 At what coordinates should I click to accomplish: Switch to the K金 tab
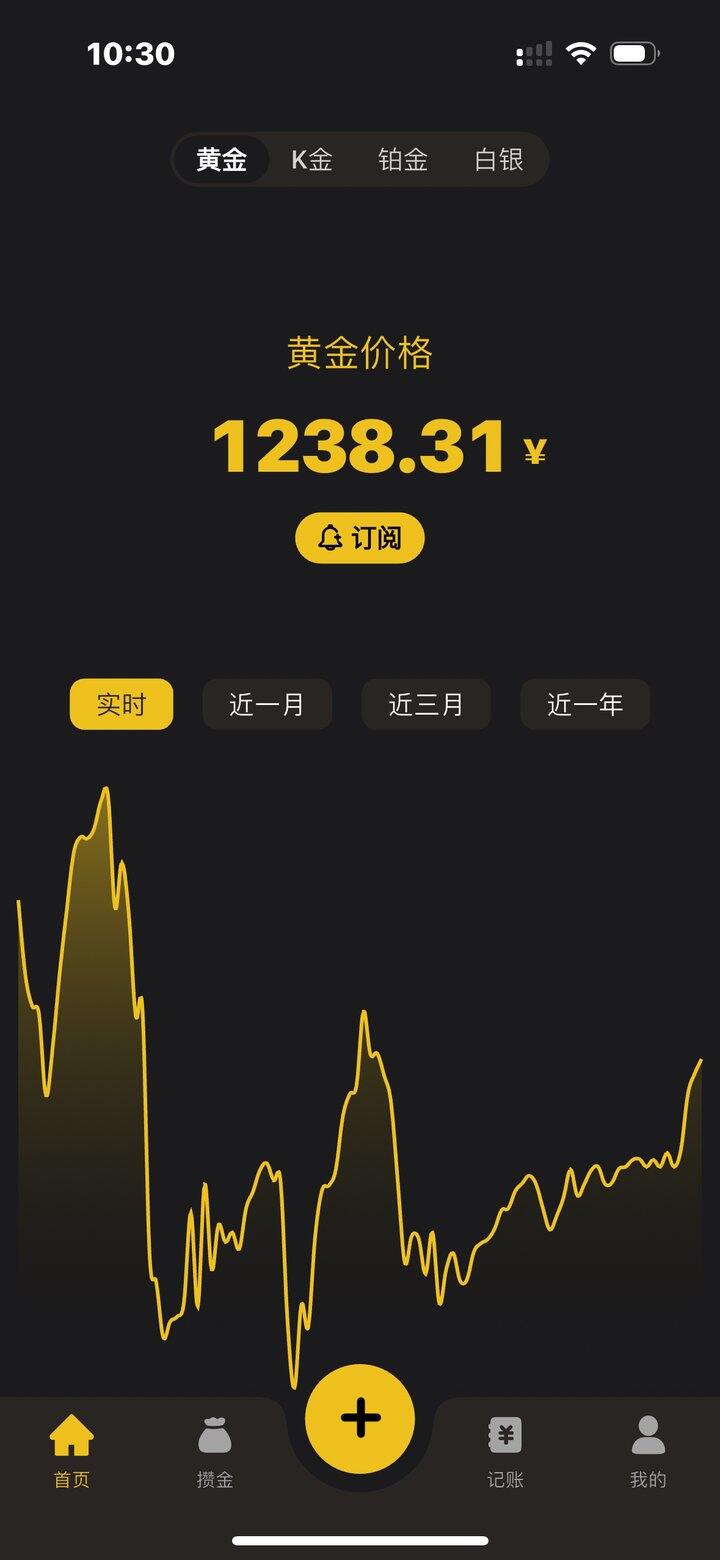click(310, 159)
